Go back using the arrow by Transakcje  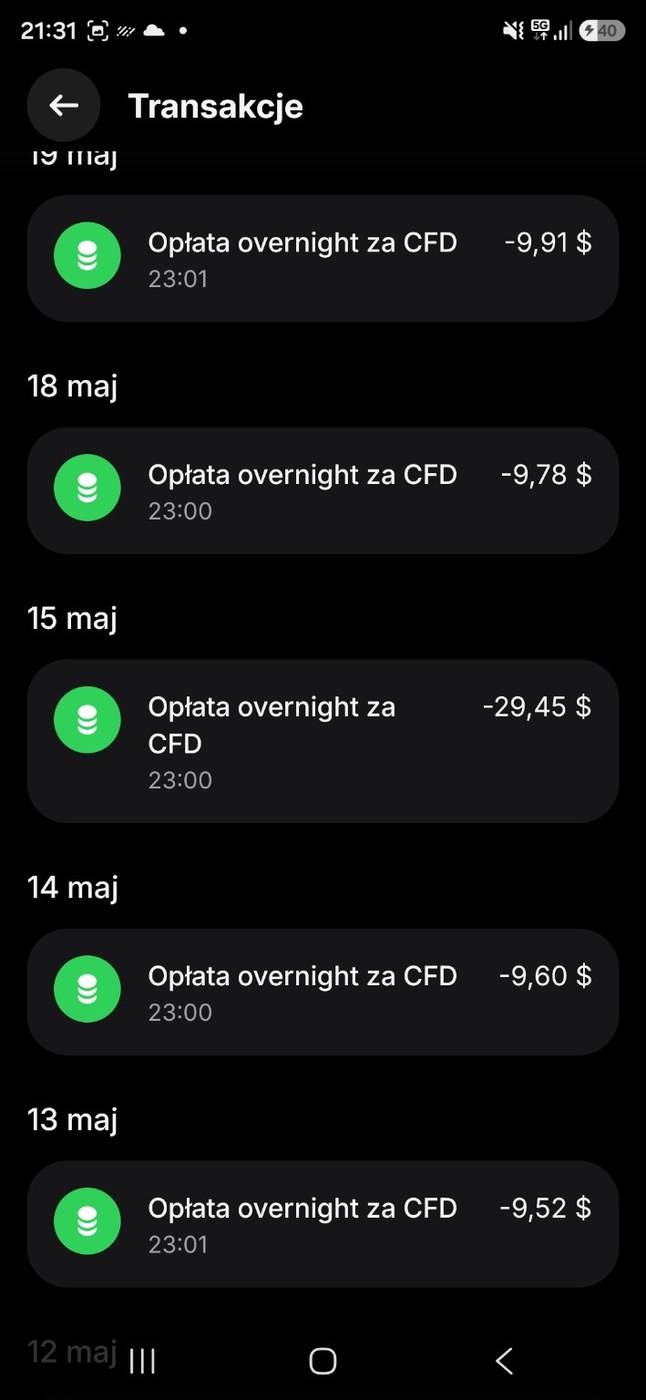(x=63, y=105)
